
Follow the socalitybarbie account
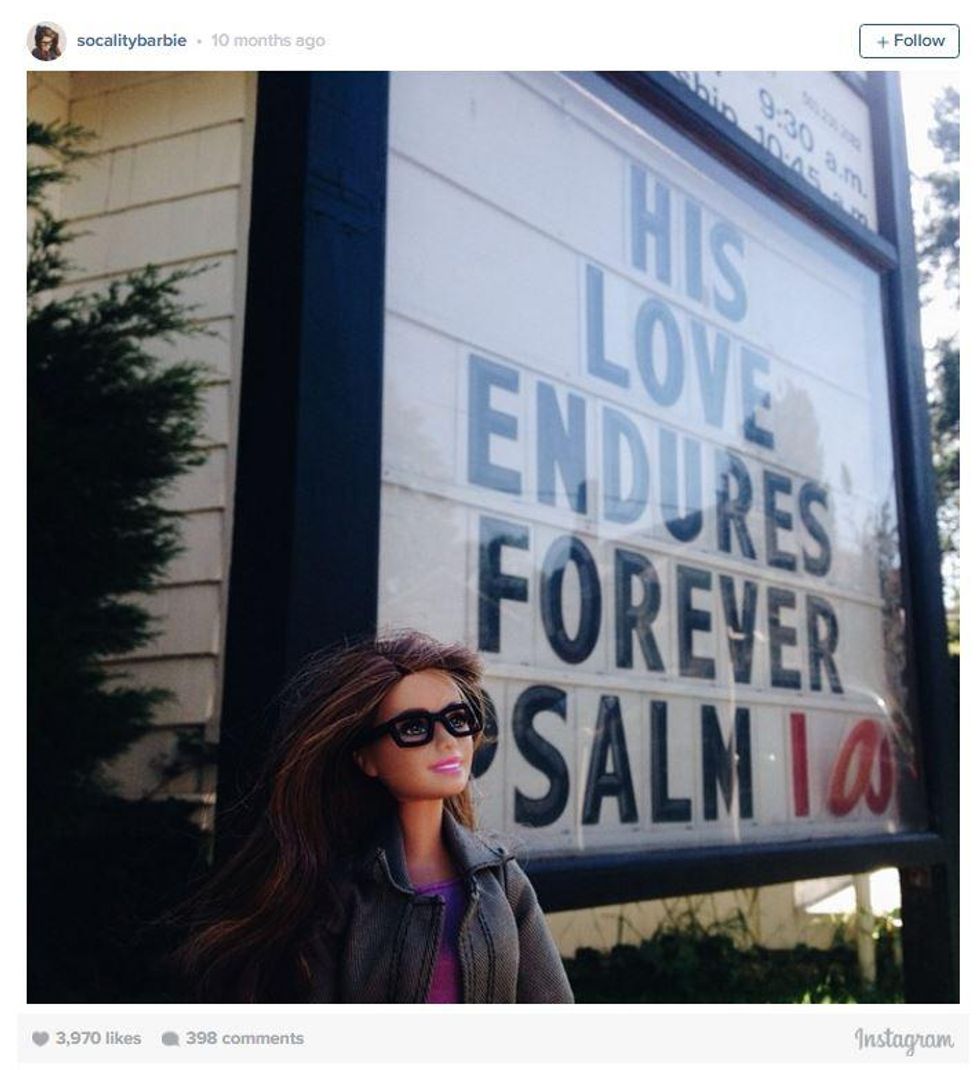tap(909, 41)
